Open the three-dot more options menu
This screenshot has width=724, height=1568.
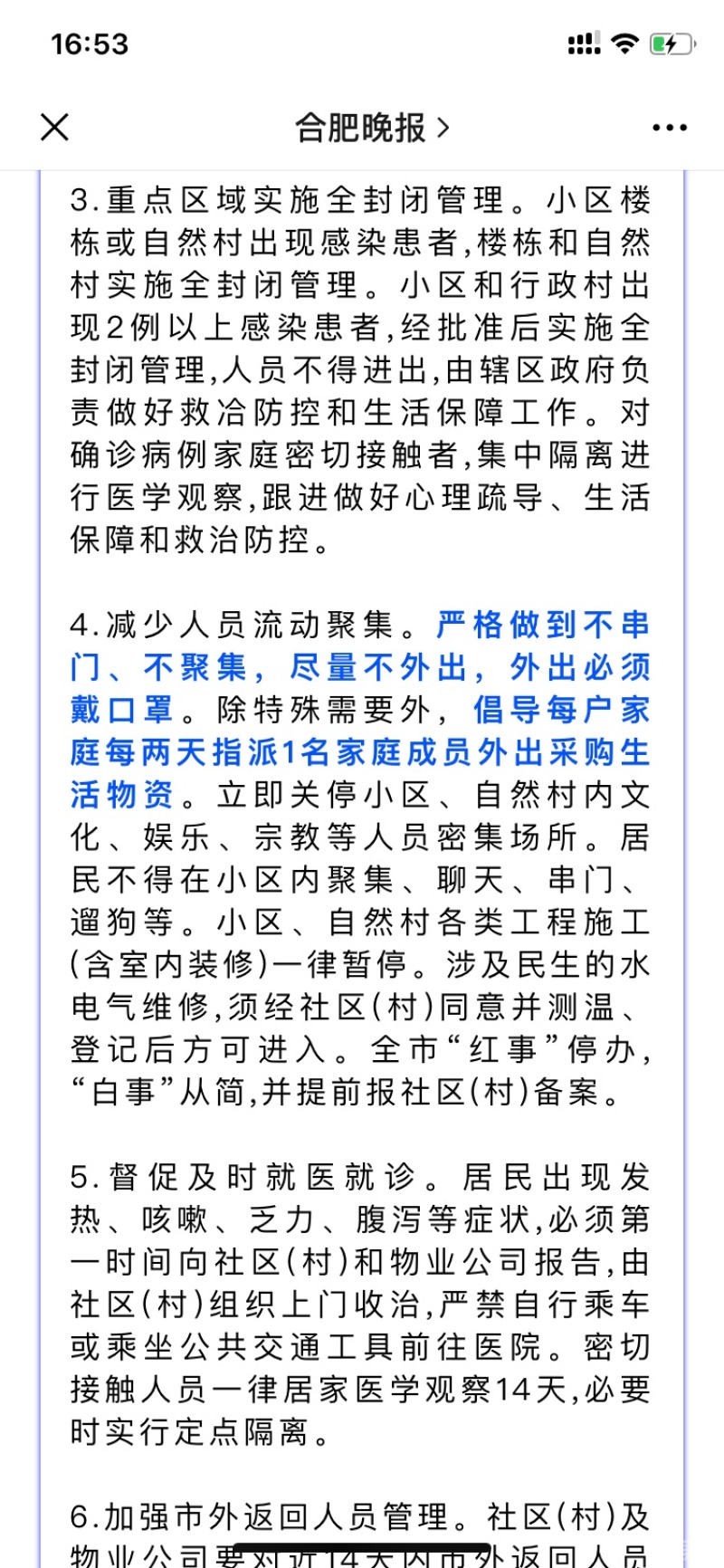point(669,129)
